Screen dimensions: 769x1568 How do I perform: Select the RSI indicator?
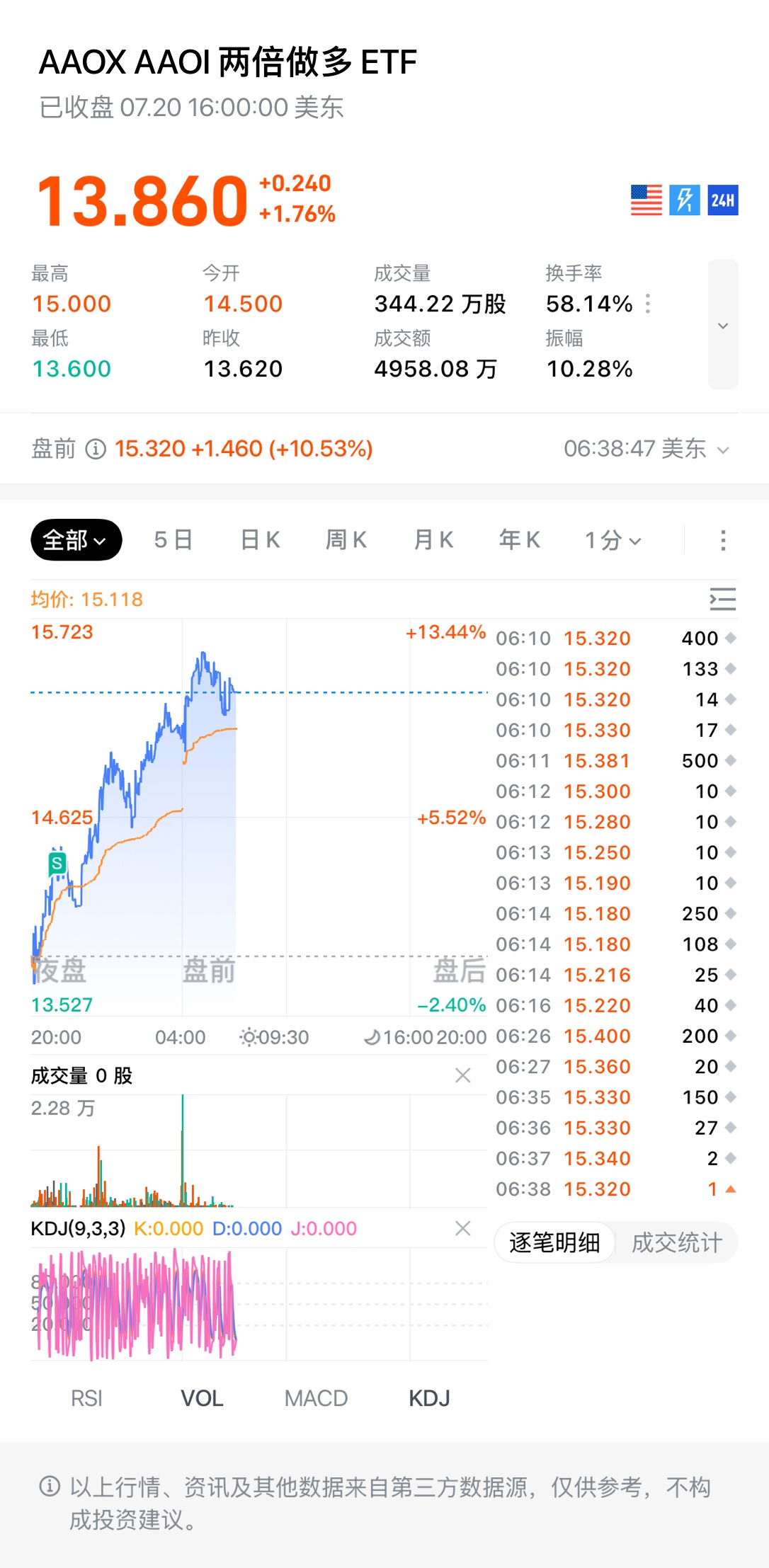click(x=87, y=1398)
